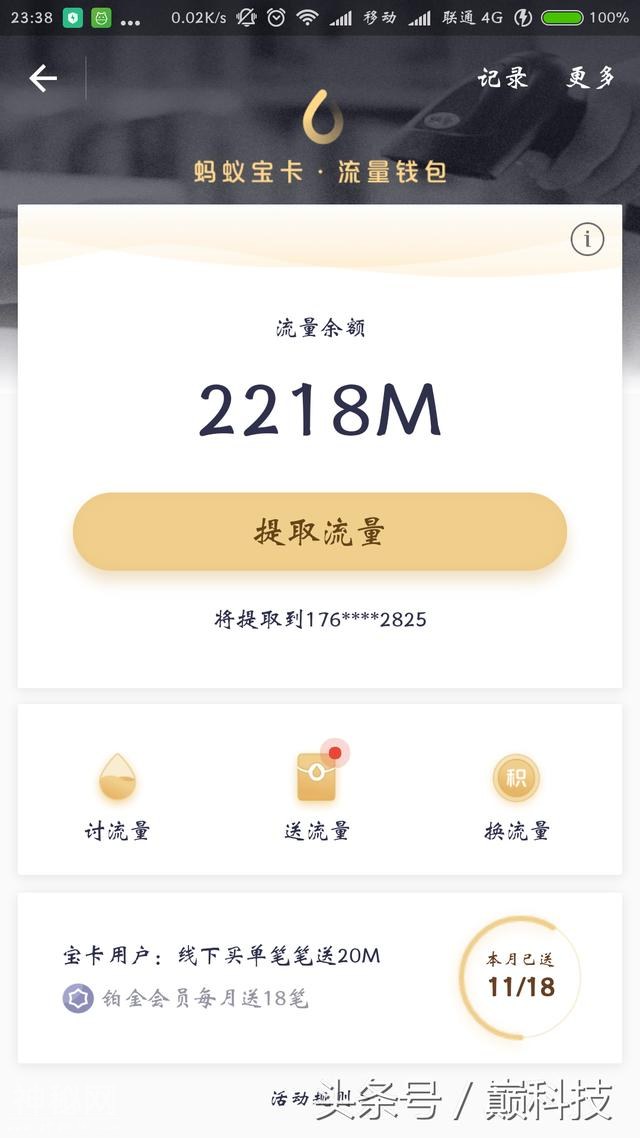Open 送流量 to gift data

318,797
